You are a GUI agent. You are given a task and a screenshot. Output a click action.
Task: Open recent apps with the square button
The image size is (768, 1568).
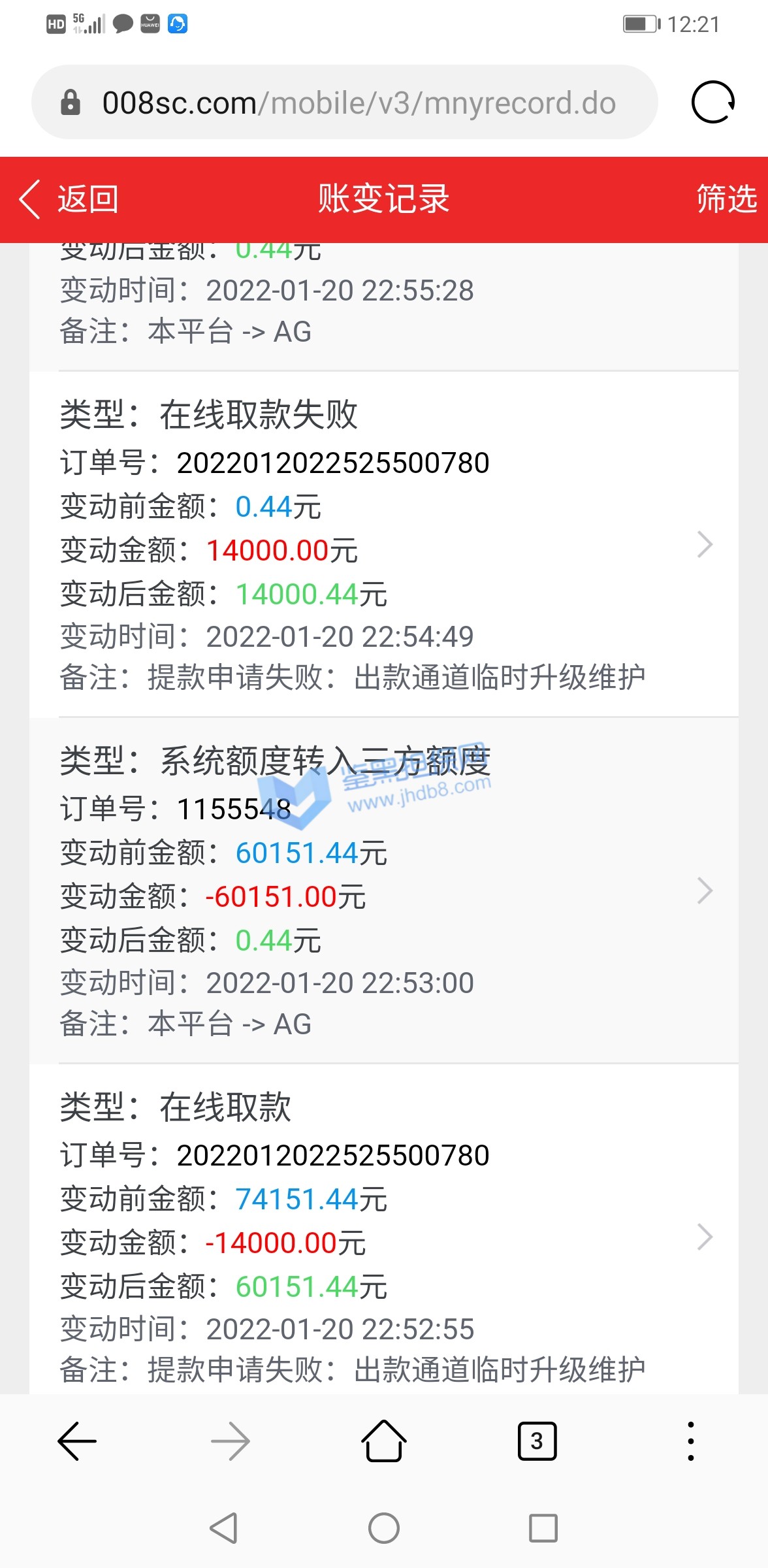[x=543, y=1528]
